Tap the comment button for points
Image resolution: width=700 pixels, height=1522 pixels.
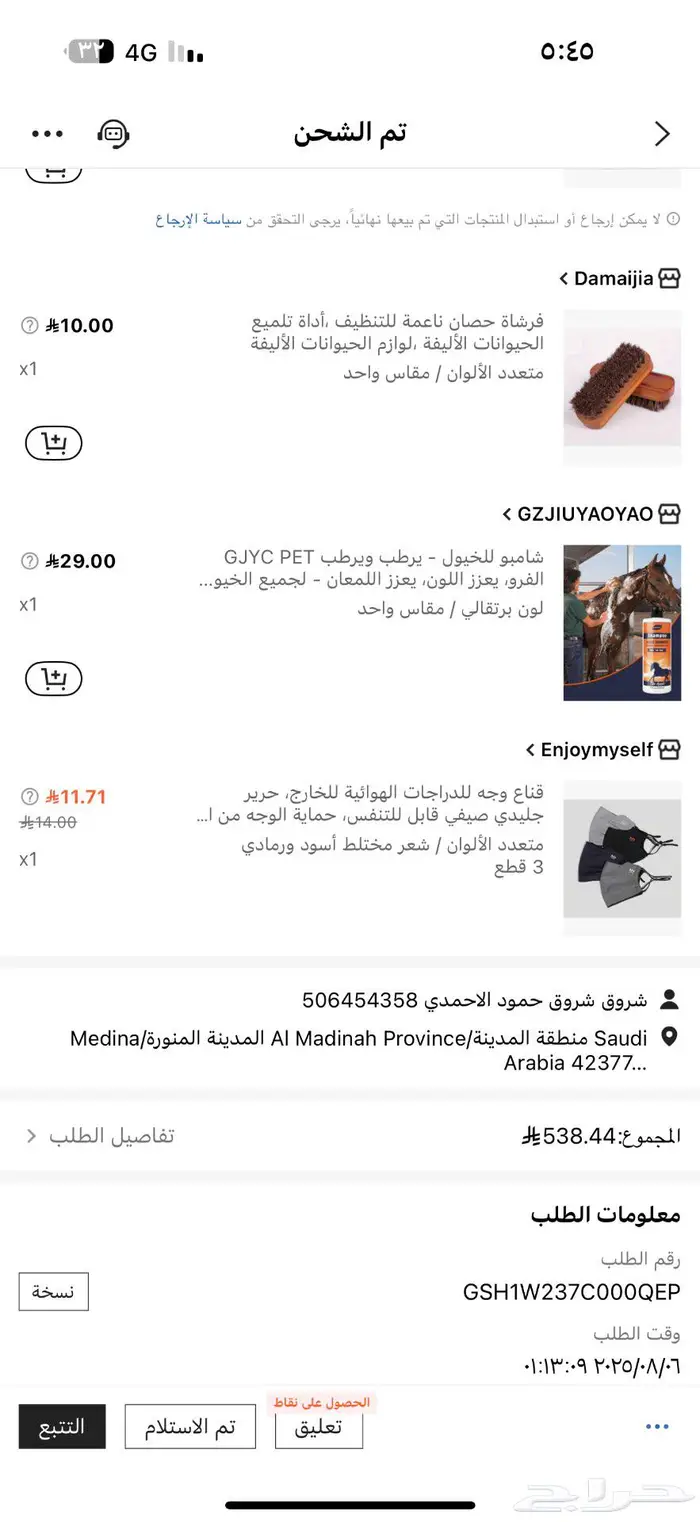(x=318, y=1426)
